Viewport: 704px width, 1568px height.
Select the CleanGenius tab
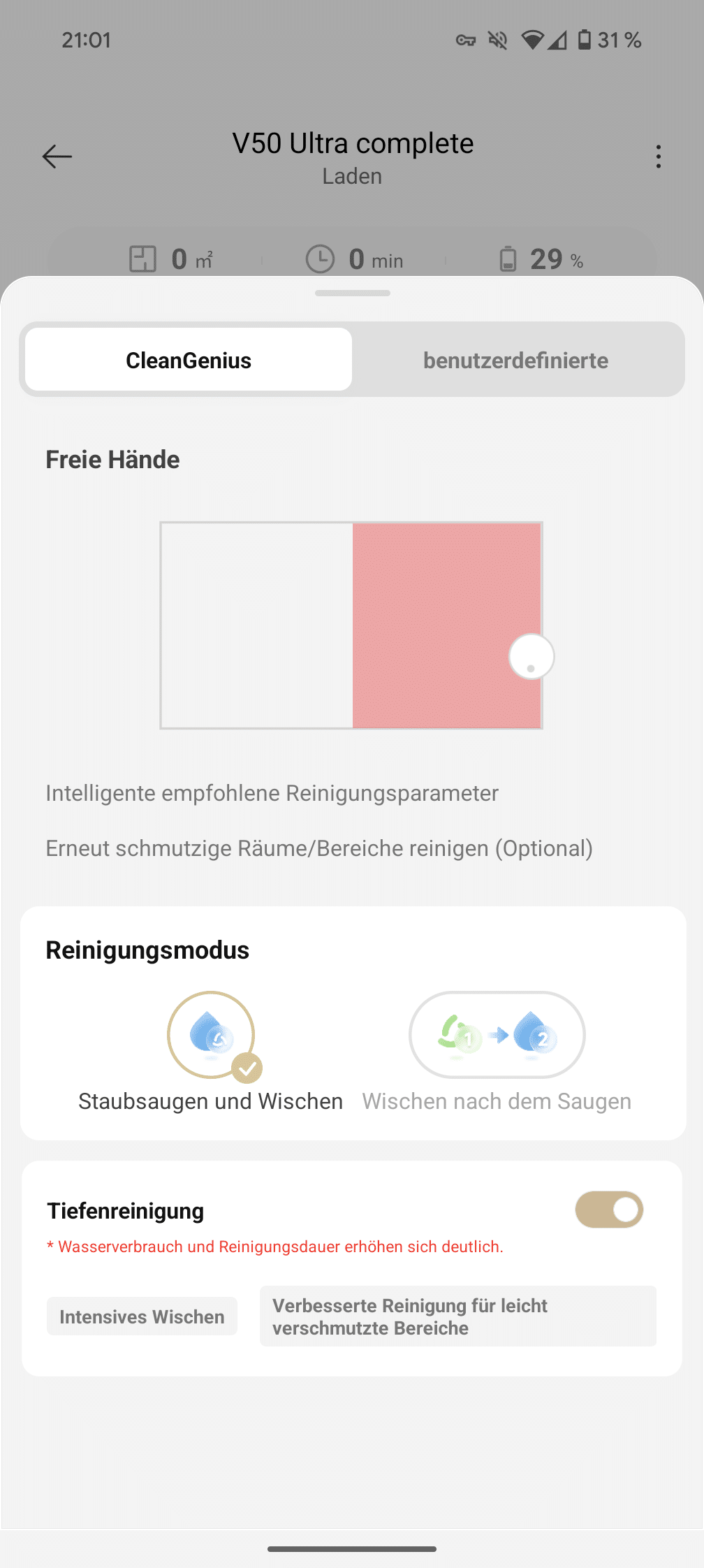[x=189, y=361]
